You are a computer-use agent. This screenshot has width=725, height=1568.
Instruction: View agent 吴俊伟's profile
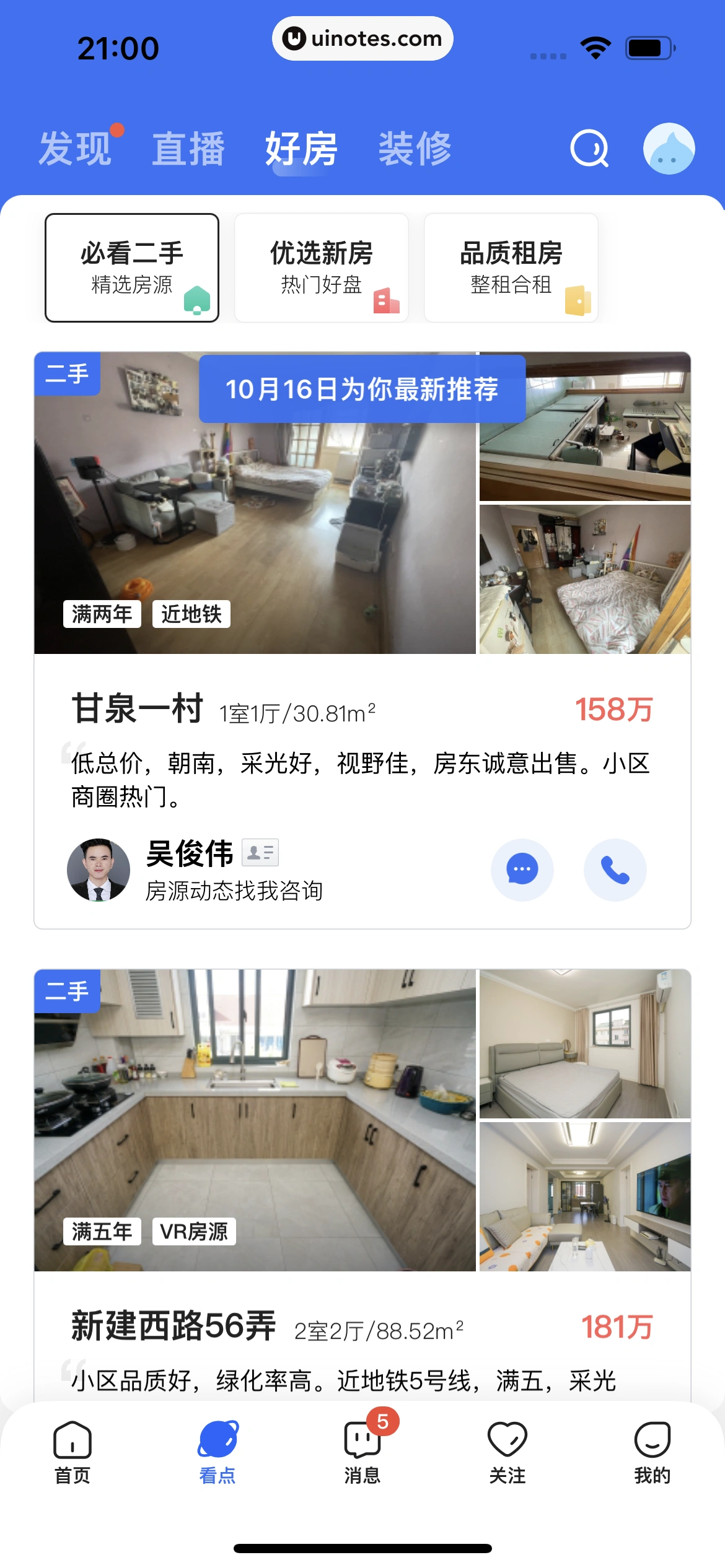coord(99,869)
